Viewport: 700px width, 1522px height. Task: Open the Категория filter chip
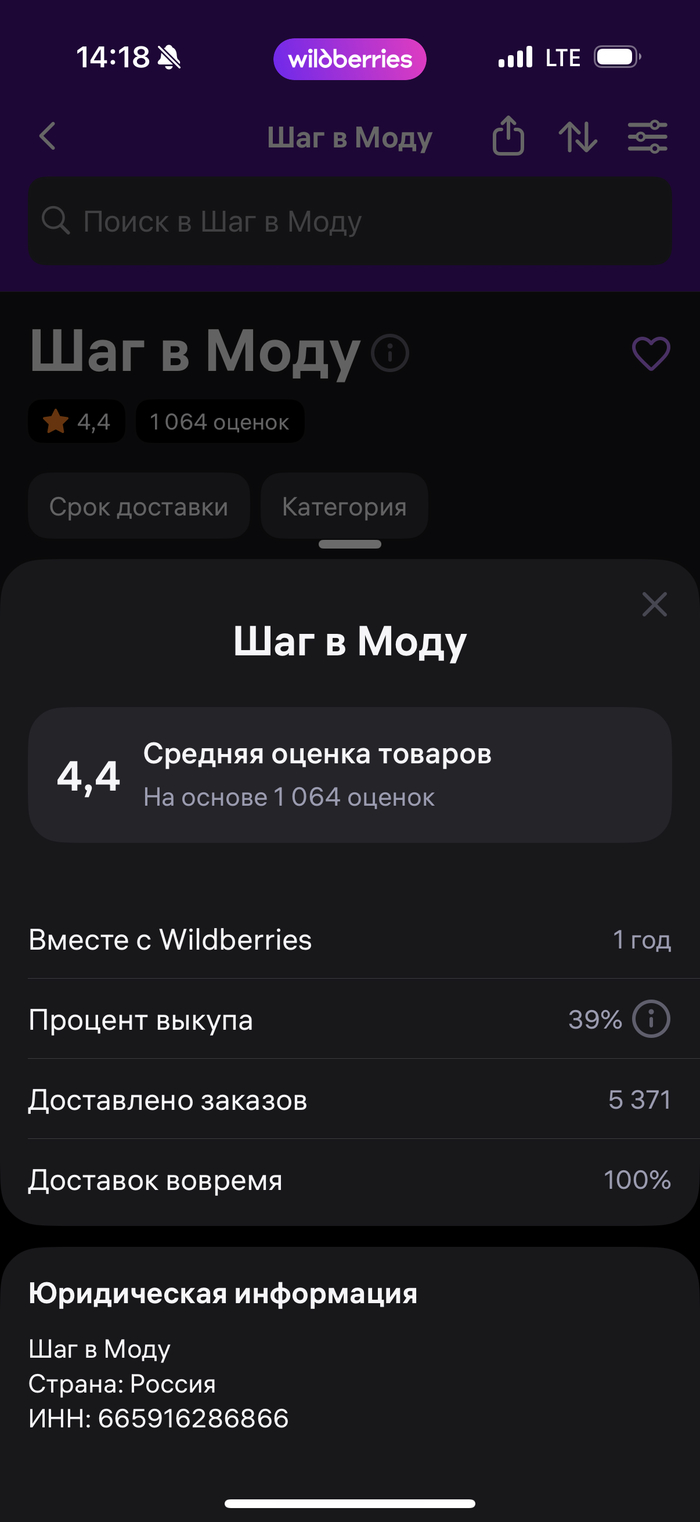pyautogui.click(x=344, y=507)
